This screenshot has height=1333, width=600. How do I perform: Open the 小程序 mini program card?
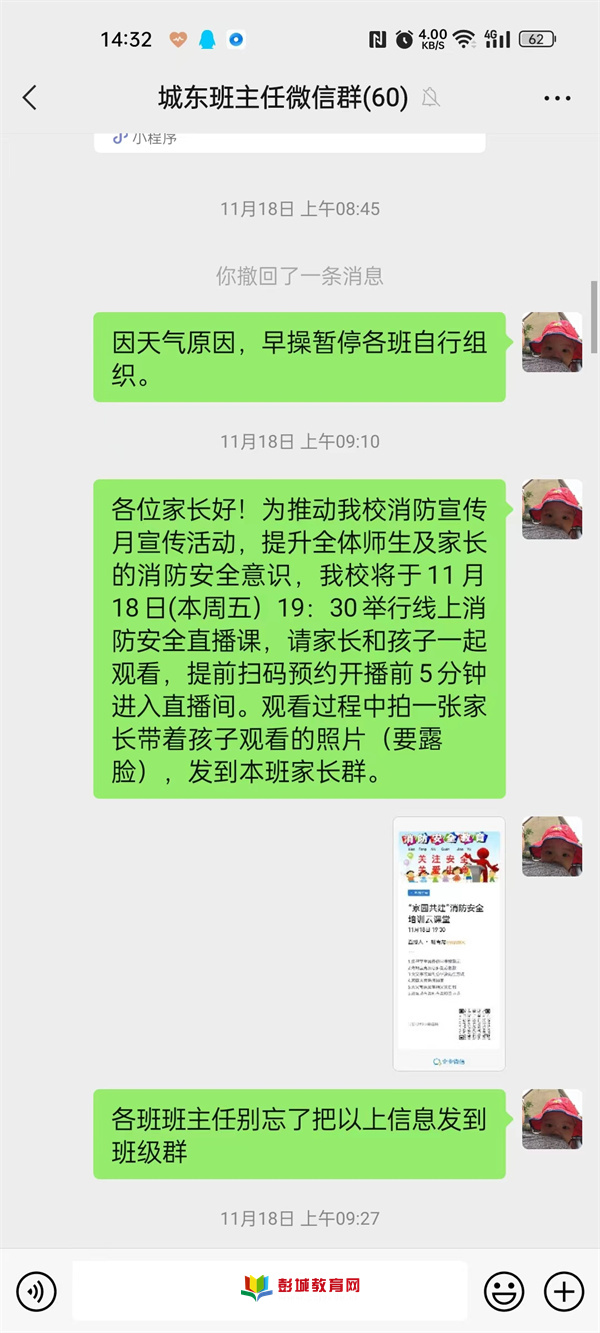pos(290,138)
